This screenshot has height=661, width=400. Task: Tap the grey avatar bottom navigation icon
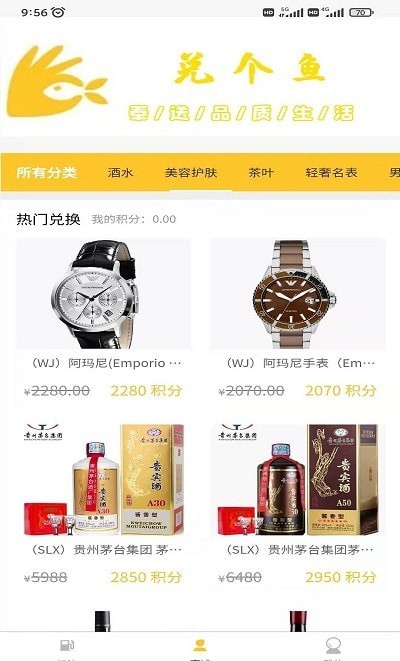coord(333,645)
